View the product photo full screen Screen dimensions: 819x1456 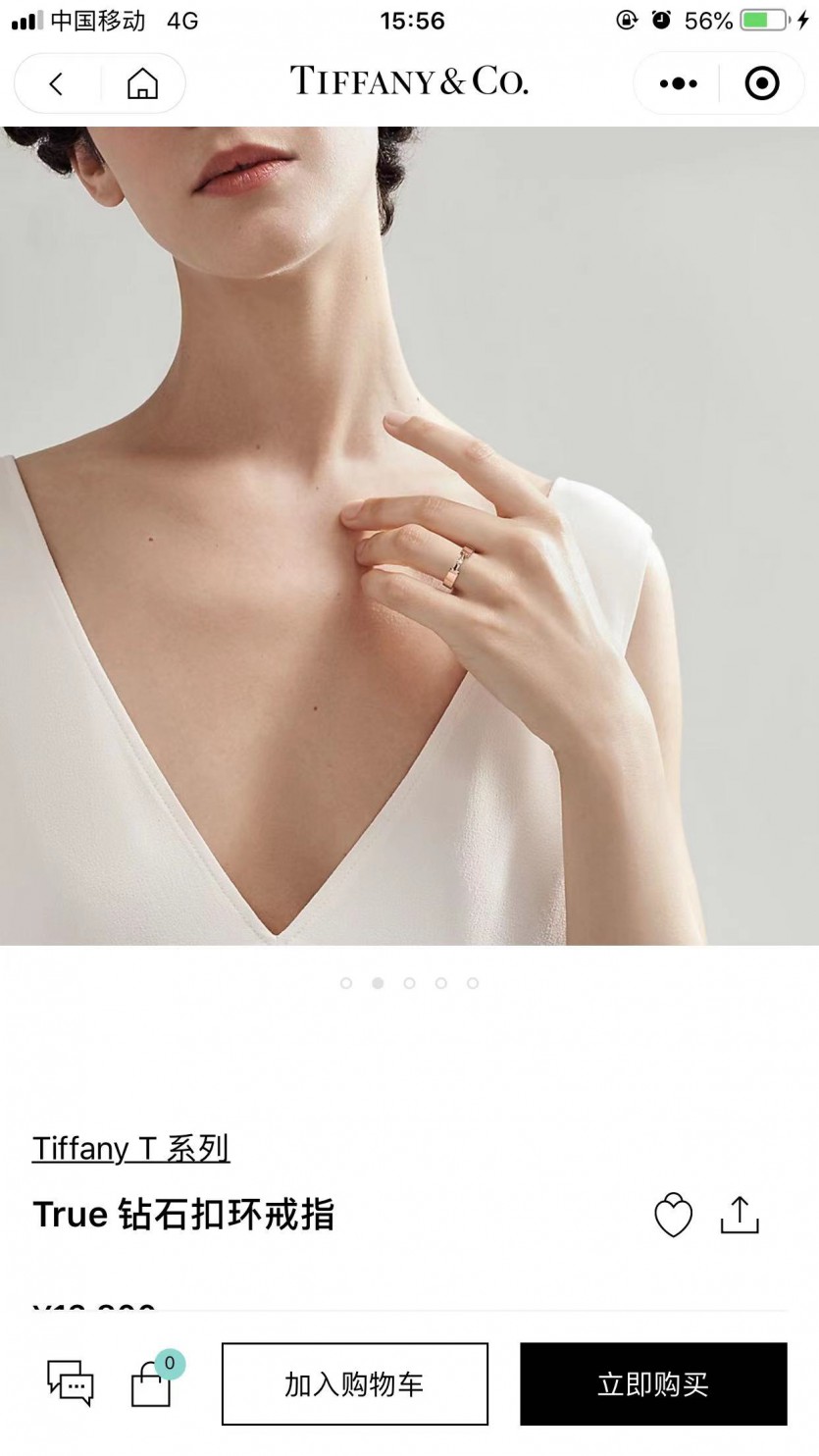[x=409, y=535]
